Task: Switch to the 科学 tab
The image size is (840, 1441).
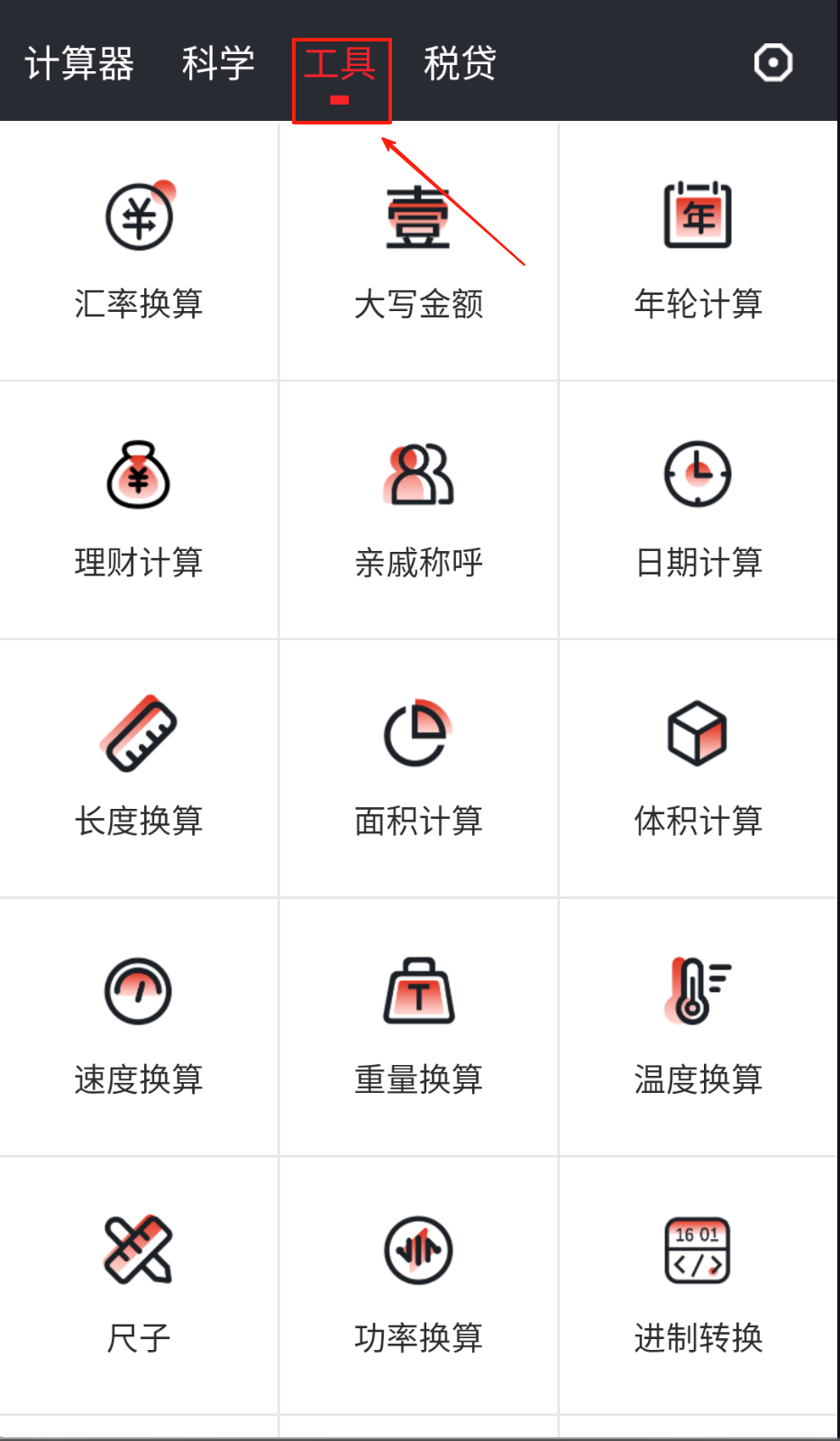Action: pos(218,63)
